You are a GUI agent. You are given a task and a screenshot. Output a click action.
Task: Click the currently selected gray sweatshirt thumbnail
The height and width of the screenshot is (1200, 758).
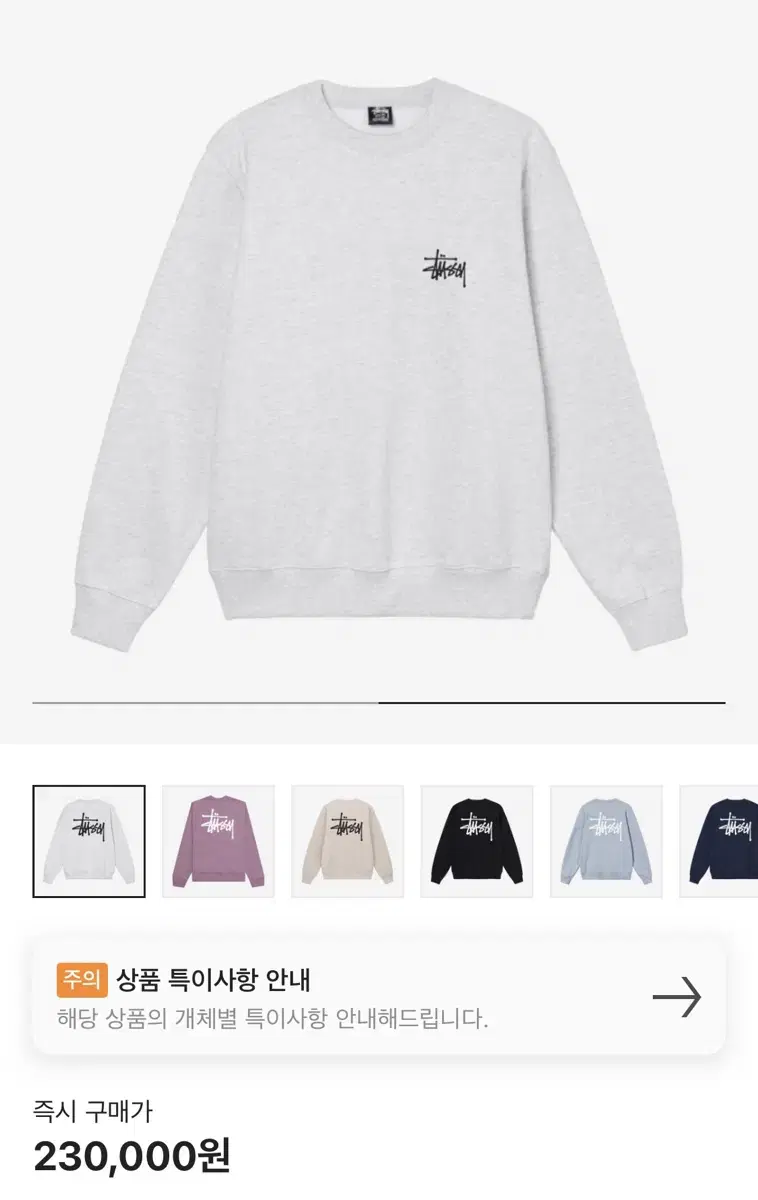pyautogui.click(x=88, y=841)
